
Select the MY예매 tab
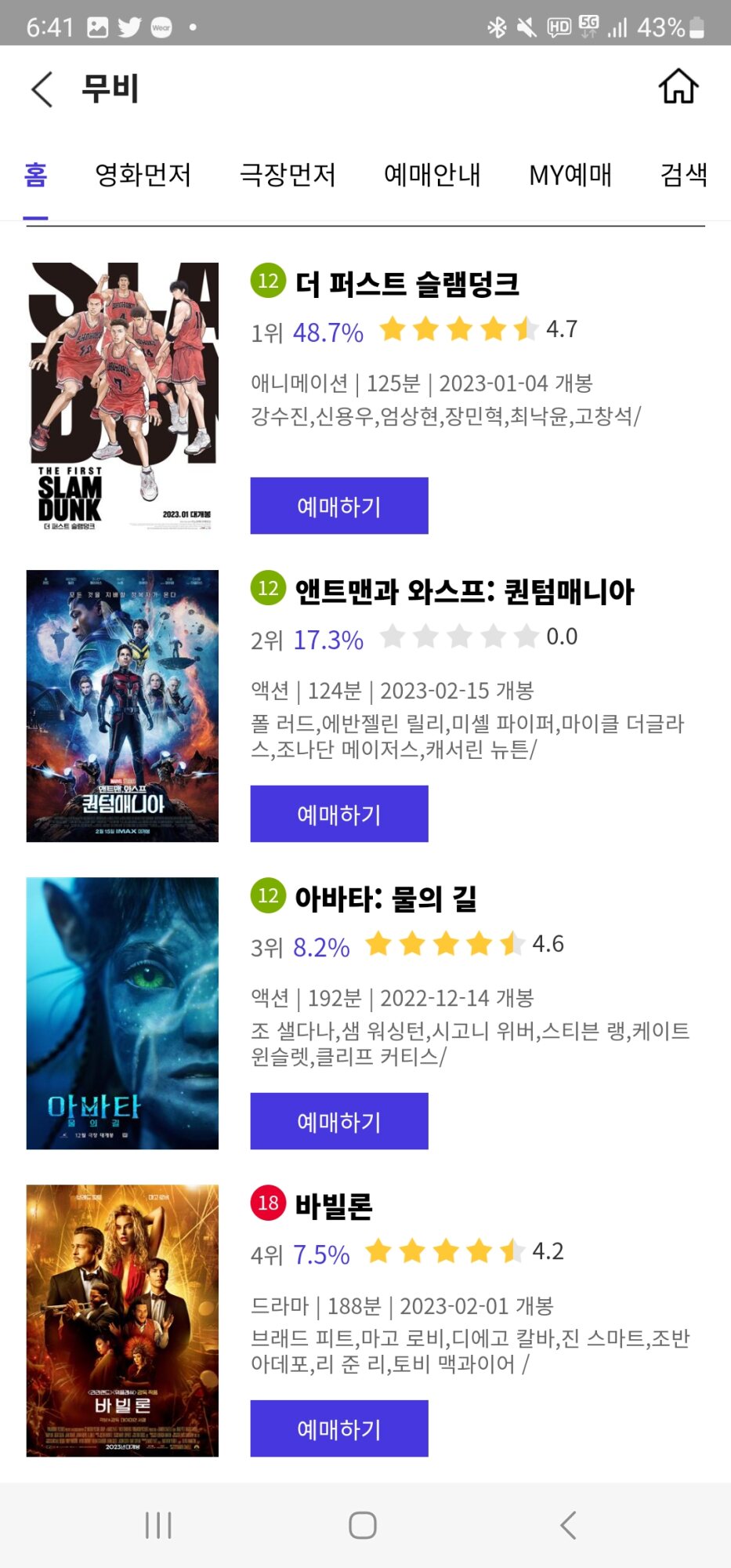pyautogui.click(x=570, y=175)
